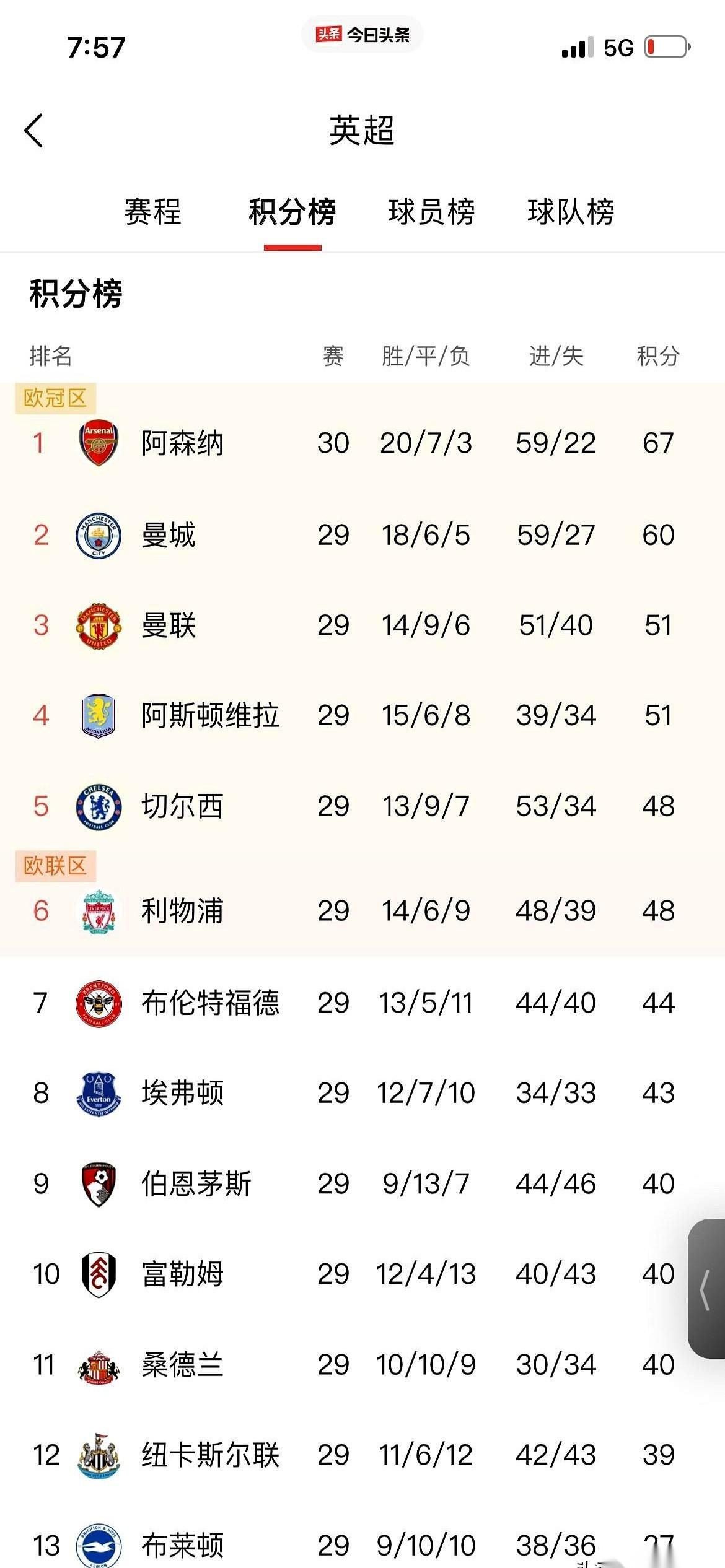View the 布伦特福德 team page
725x1568 pixels.
click(362, 1002)
